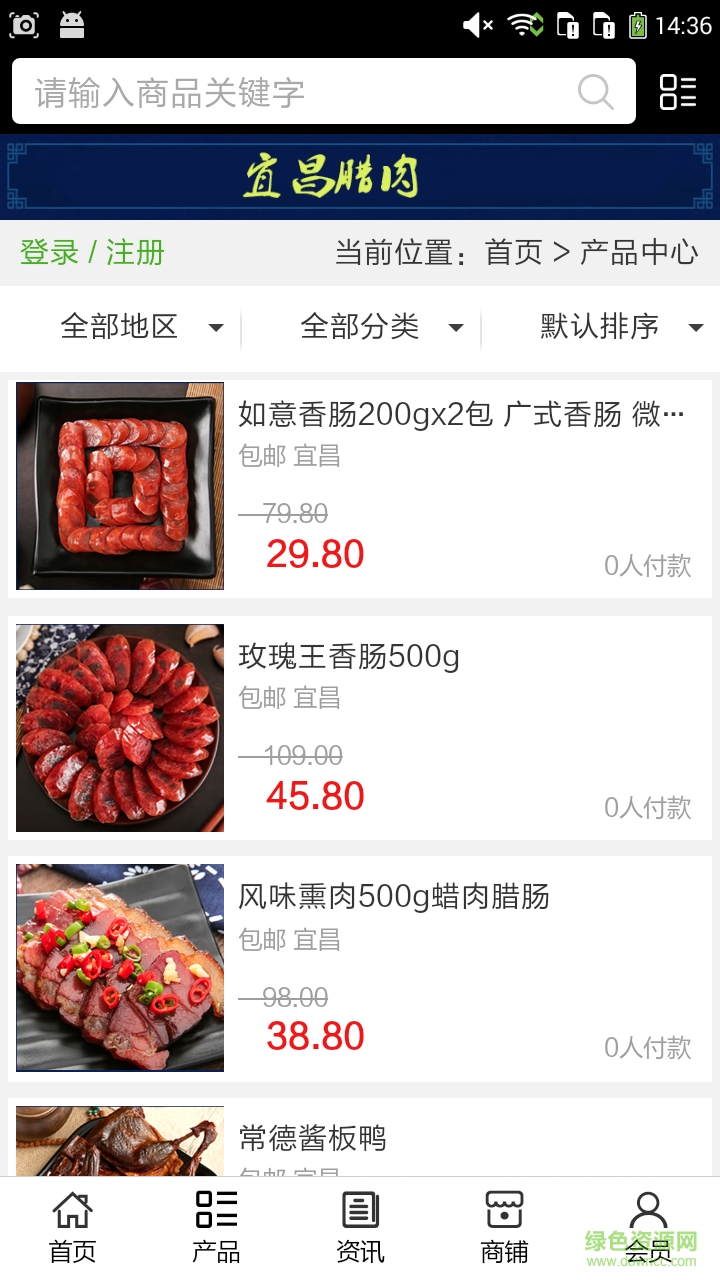Viewport: 720px width, 1280px height.
Task: Select the 如意香肠 product thumbnail
Action: (118, 486)
